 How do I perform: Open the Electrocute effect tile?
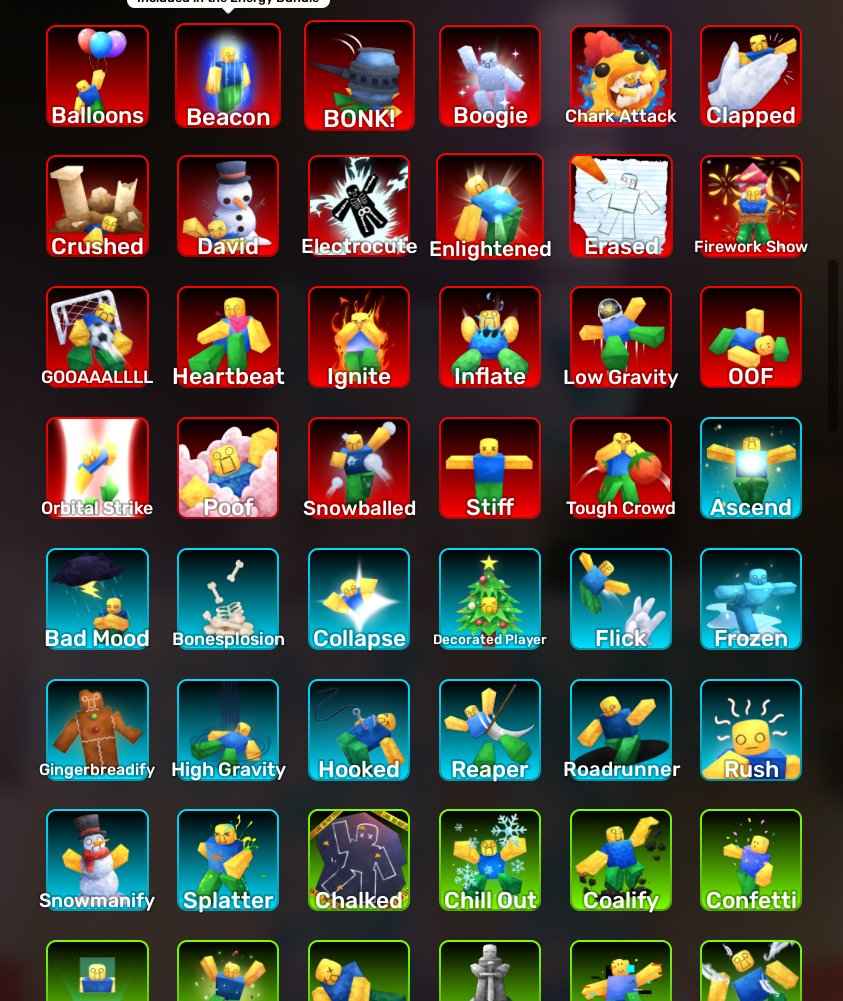[x=359, y=206]
